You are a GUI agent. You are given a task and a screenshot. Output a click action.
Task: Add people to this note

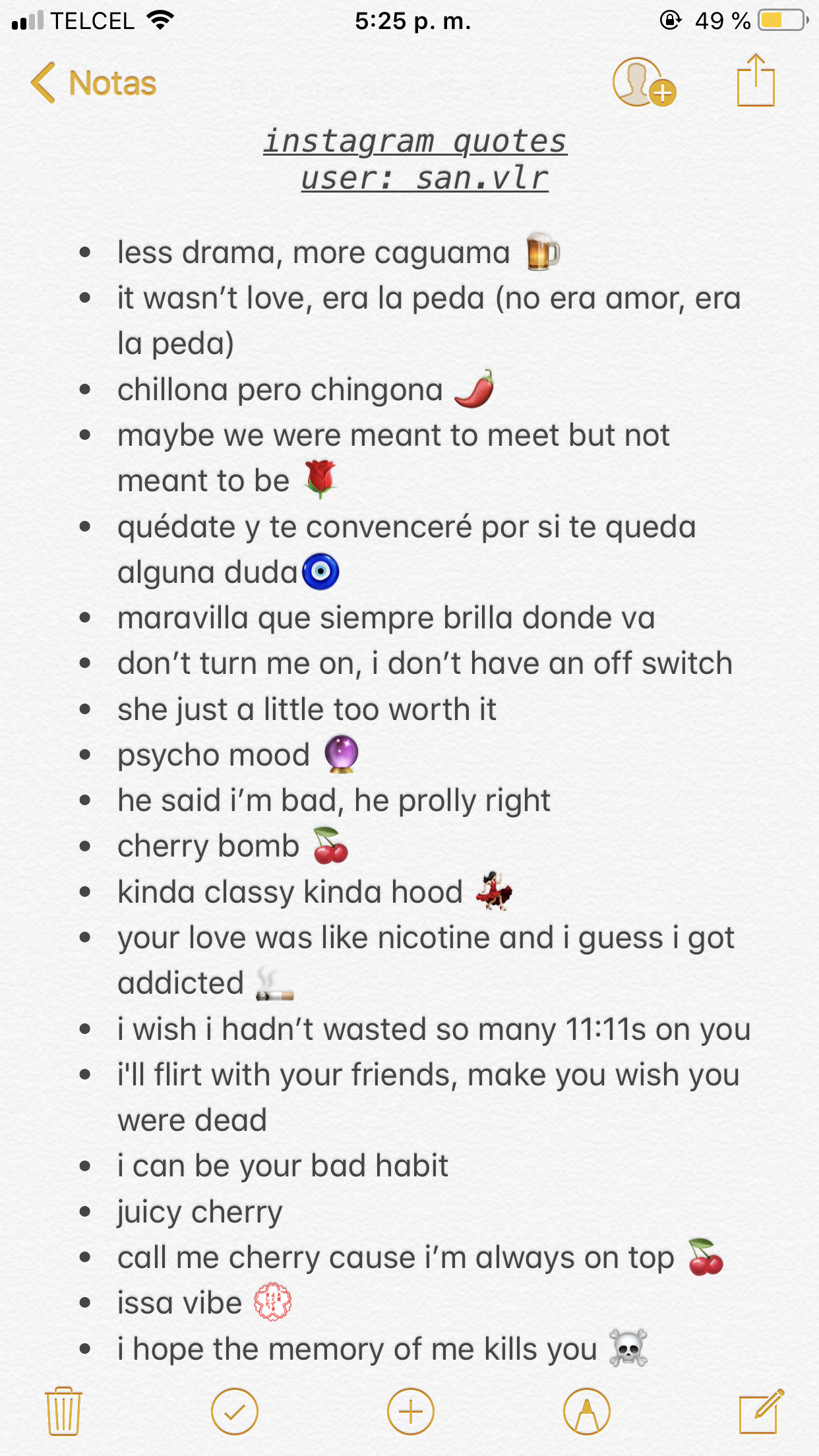[x=643, y=82]
